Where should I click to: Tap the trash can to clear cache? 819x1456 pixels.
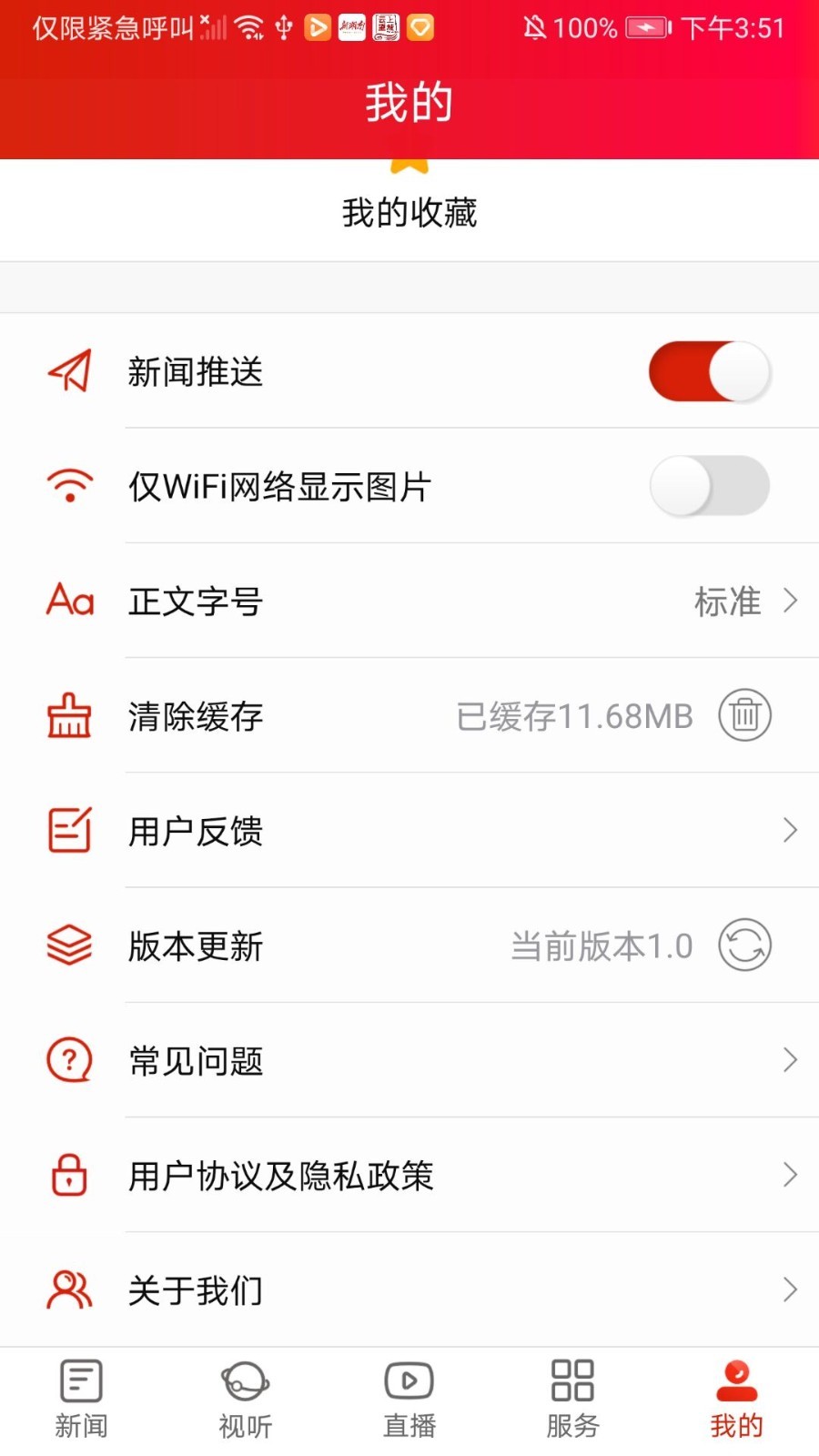[x=744, y=716]
